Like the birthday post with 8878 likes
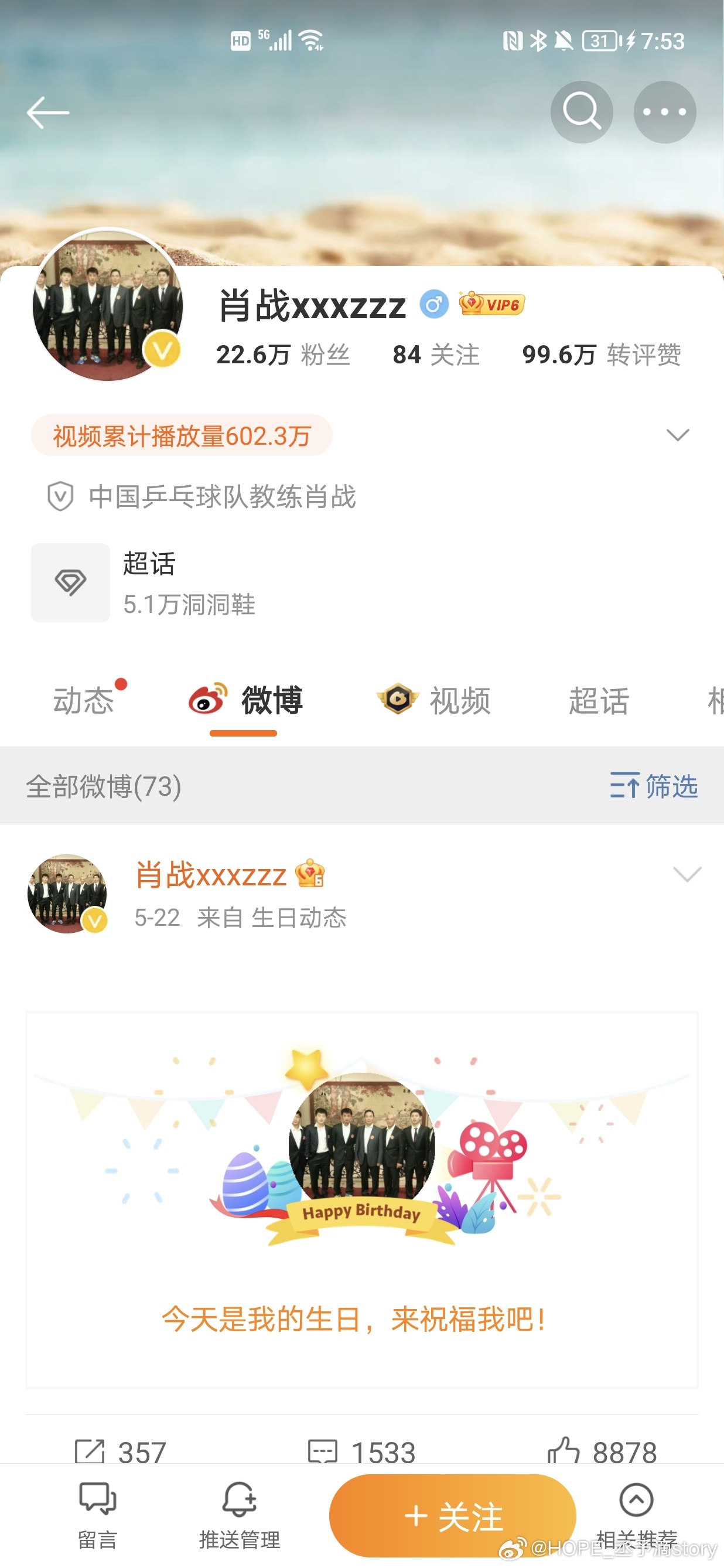This screenshot has width=724, height=1568. click(601, 1451)
